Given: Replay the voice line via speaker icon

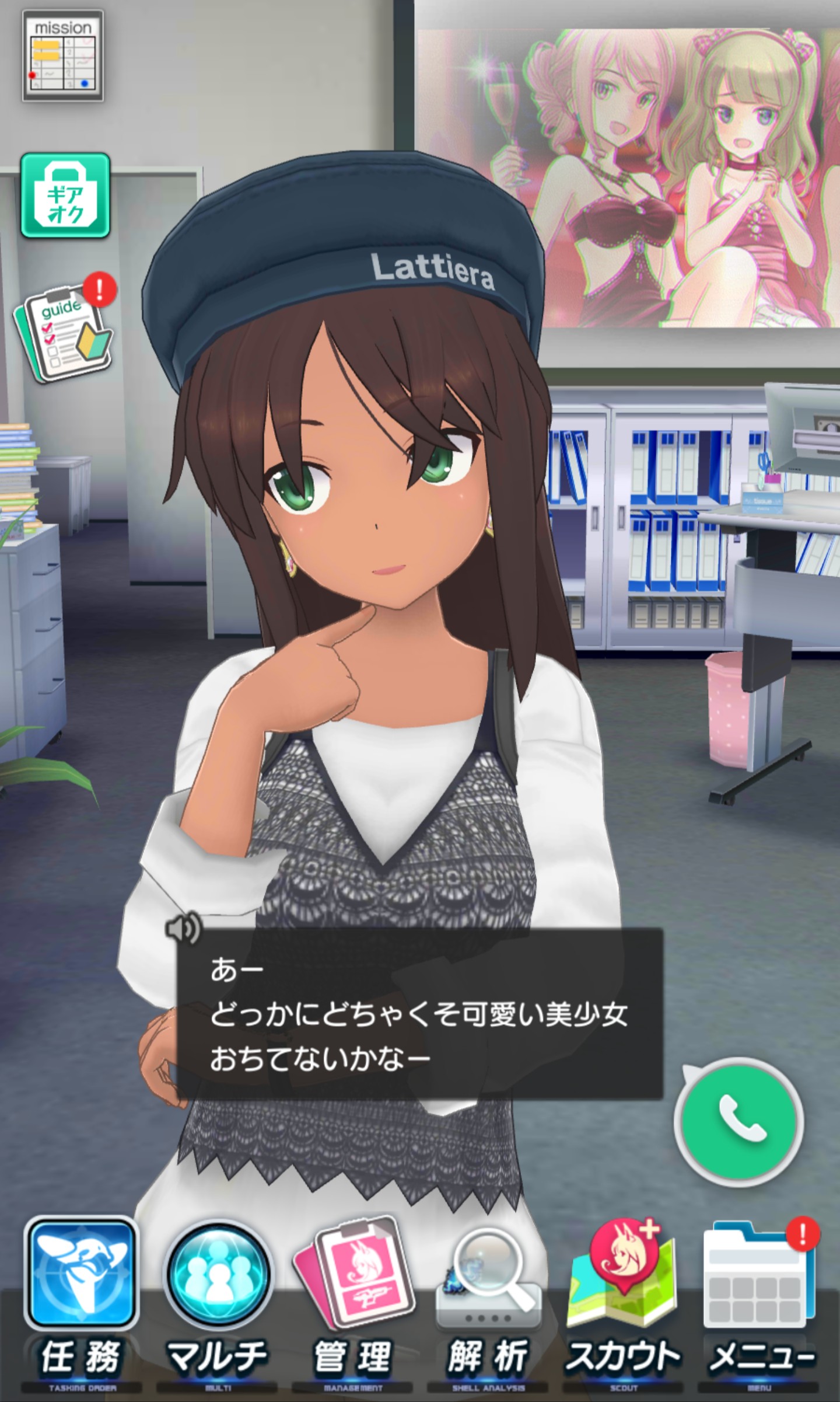Looking at the screenshot, I should point(182,928).
